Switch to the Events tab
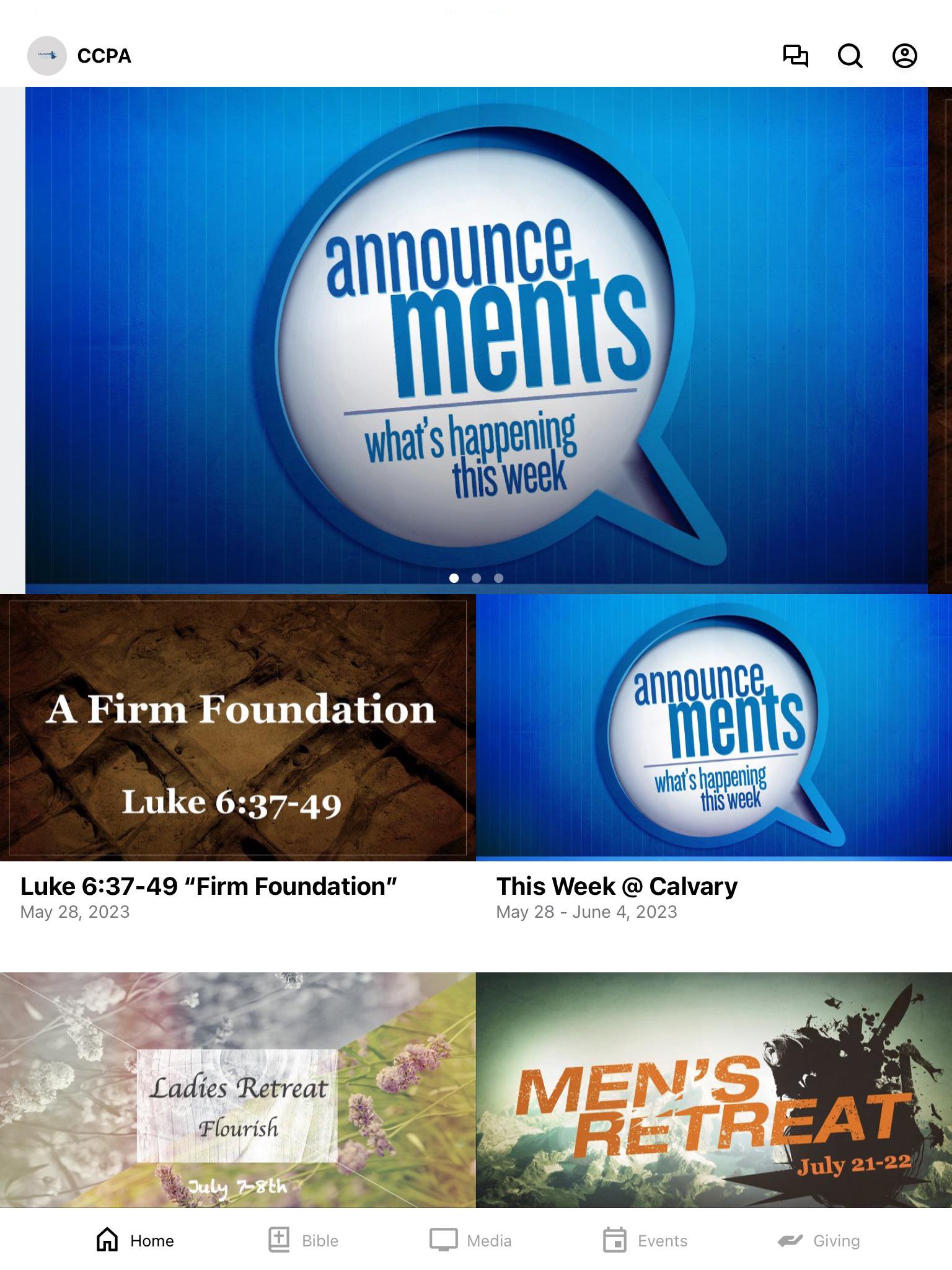This screenshot has width=952, height=1270. point(645,1240)
